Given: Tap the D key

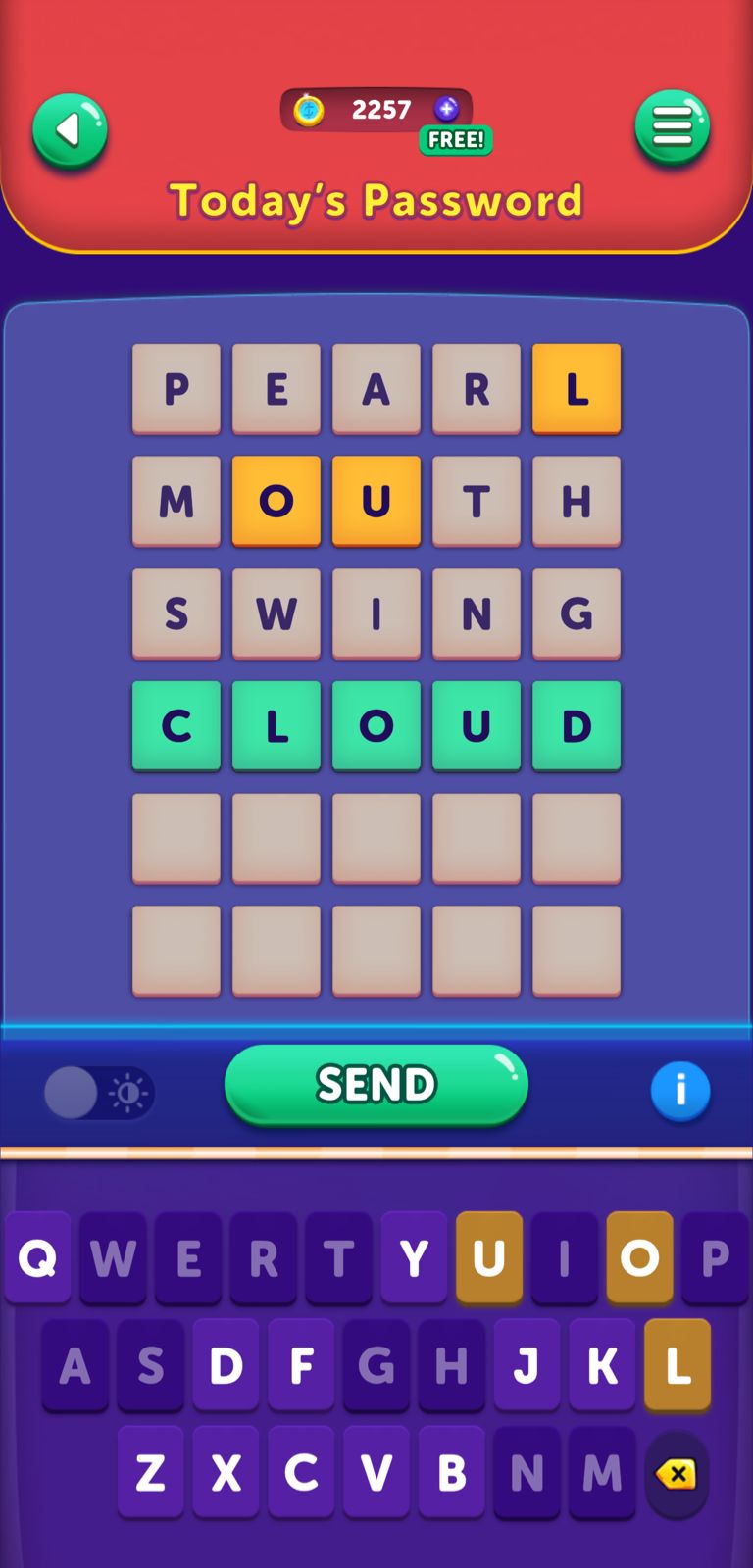Looking at the screenshot, I should click(x=226, y=1364).
